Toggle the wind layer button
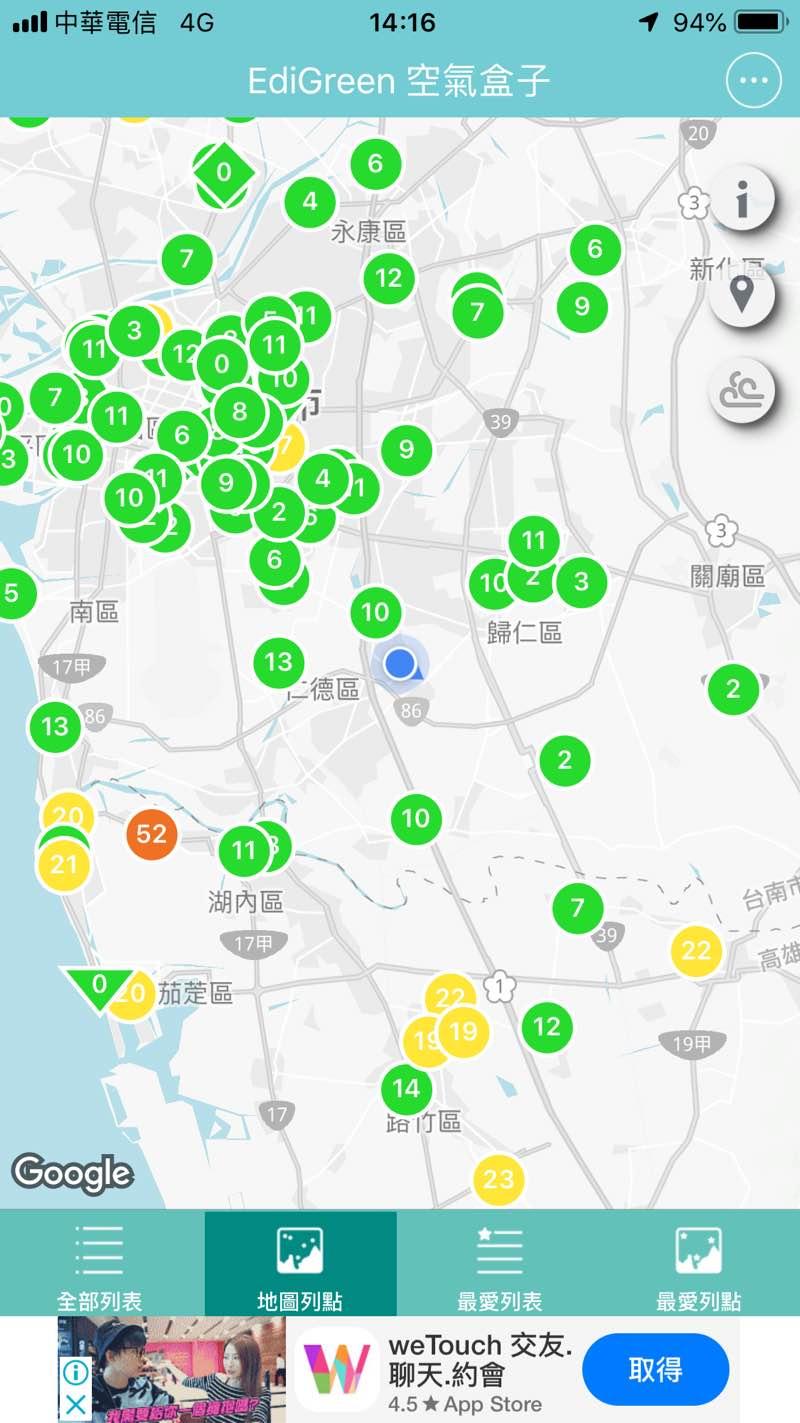800x1423 pixels. pos(741,391)
